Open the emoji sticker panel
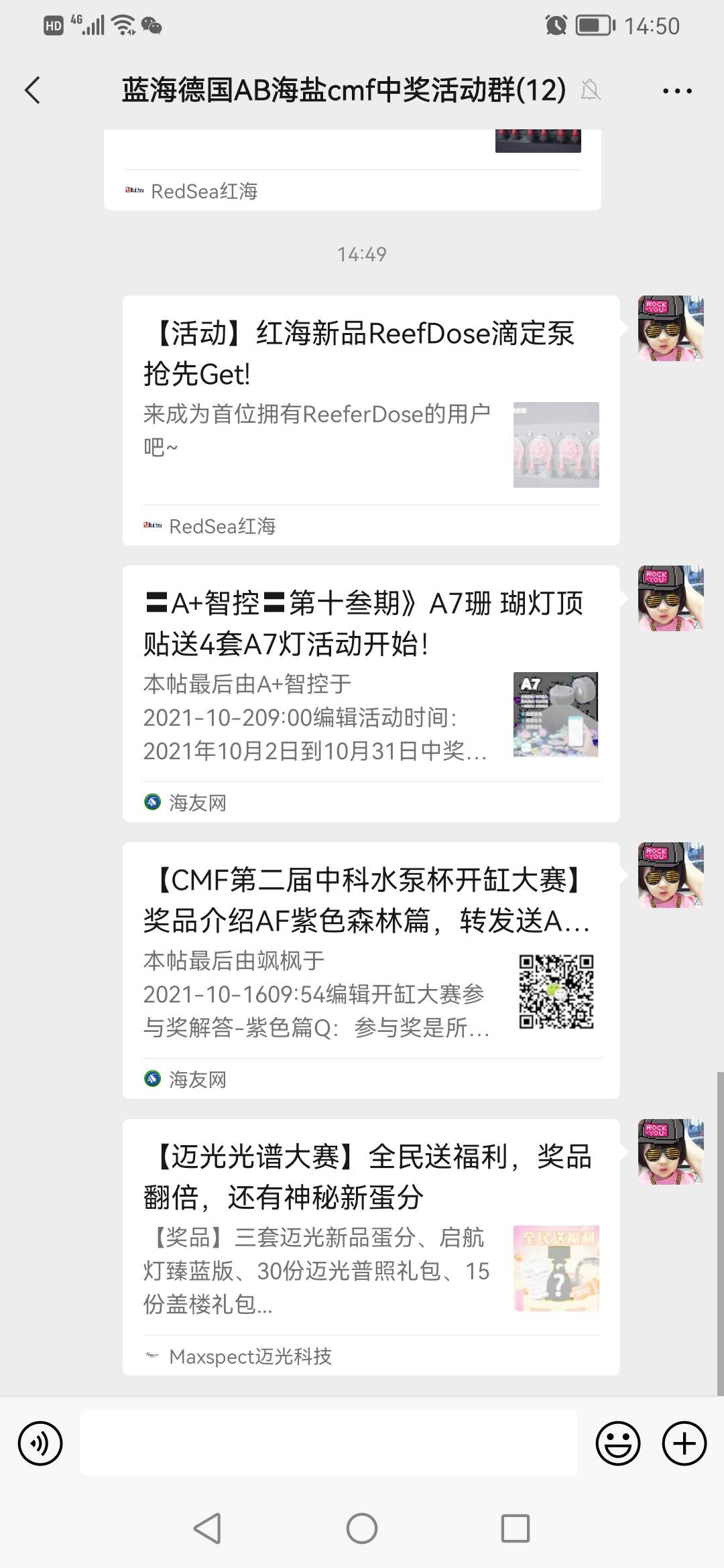The width and height of the screenshot is (724, 1568). click(617, 1443)
